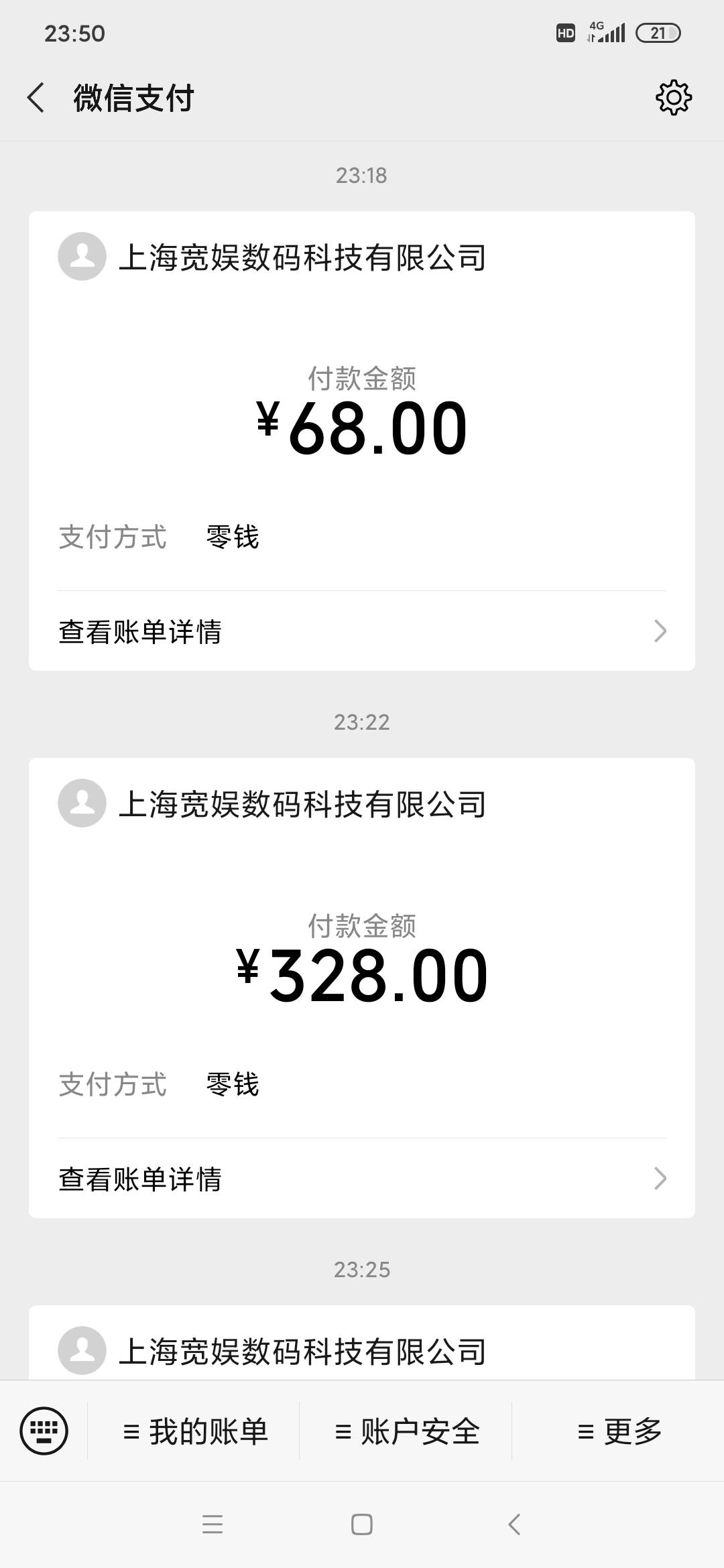Viewport: 724px width, 1568px height.
Task: Tap the system home button
Action: click(362, 1525)
